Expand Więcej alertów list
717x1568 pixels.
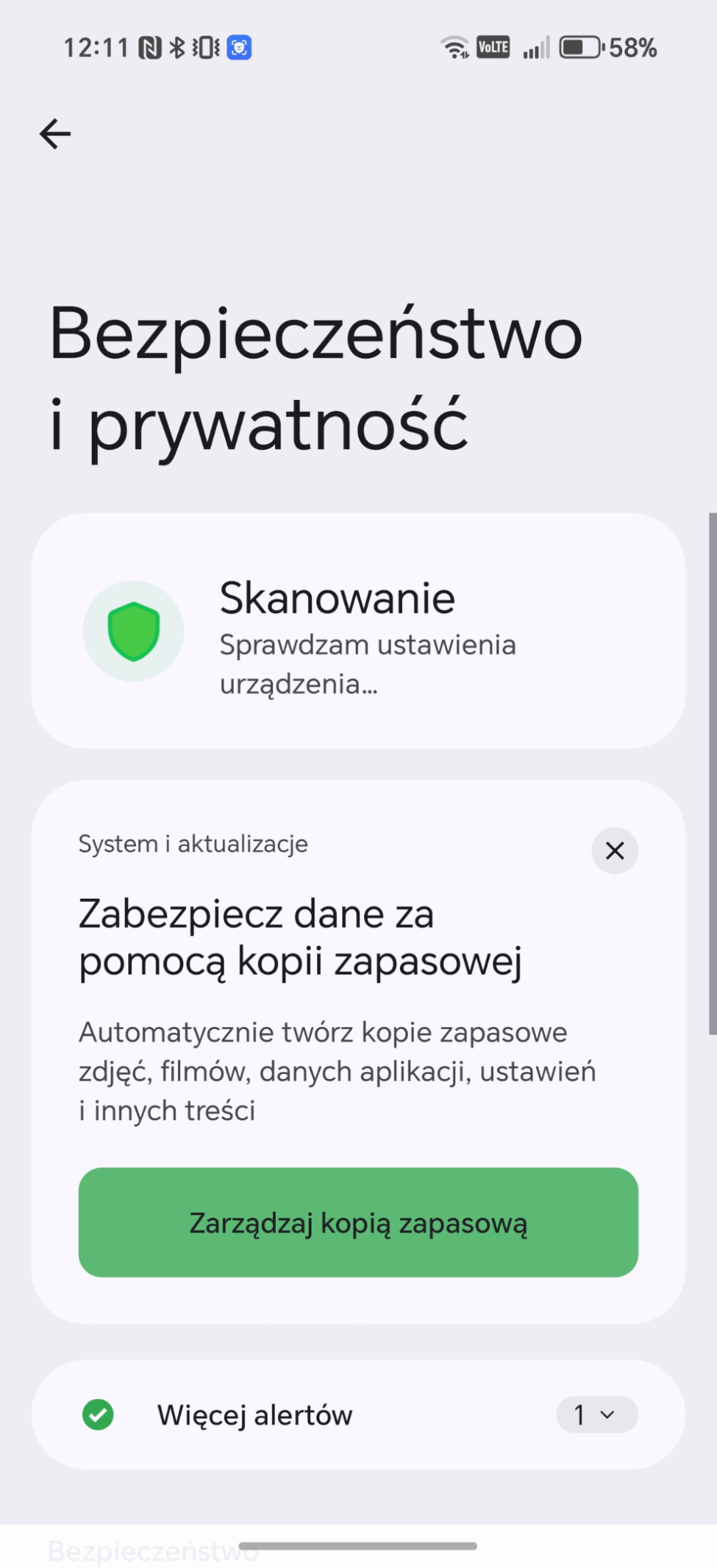pyautogui.click(x=597, y=1415)
